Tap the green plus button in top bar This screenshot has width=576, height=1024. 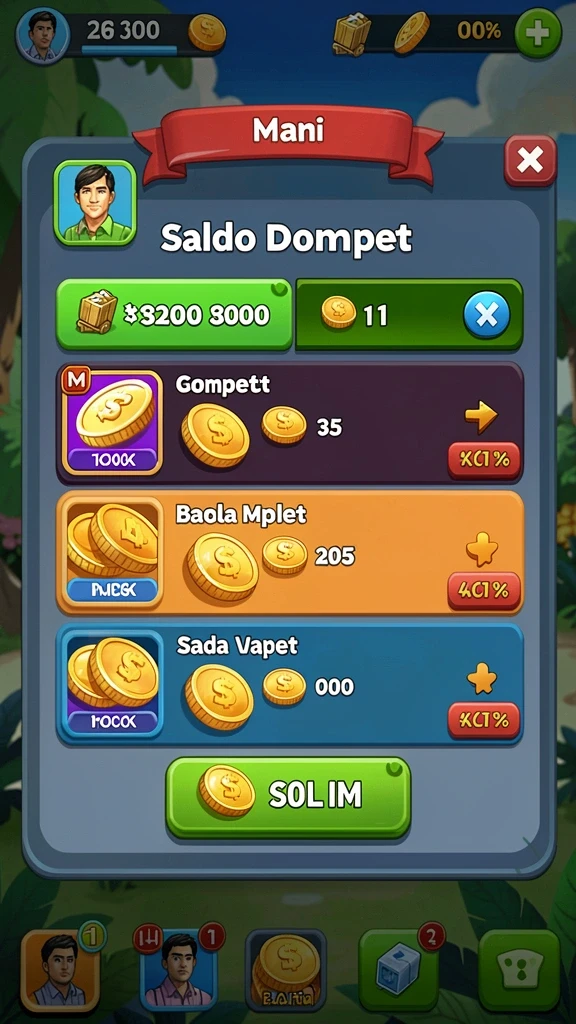537,32
